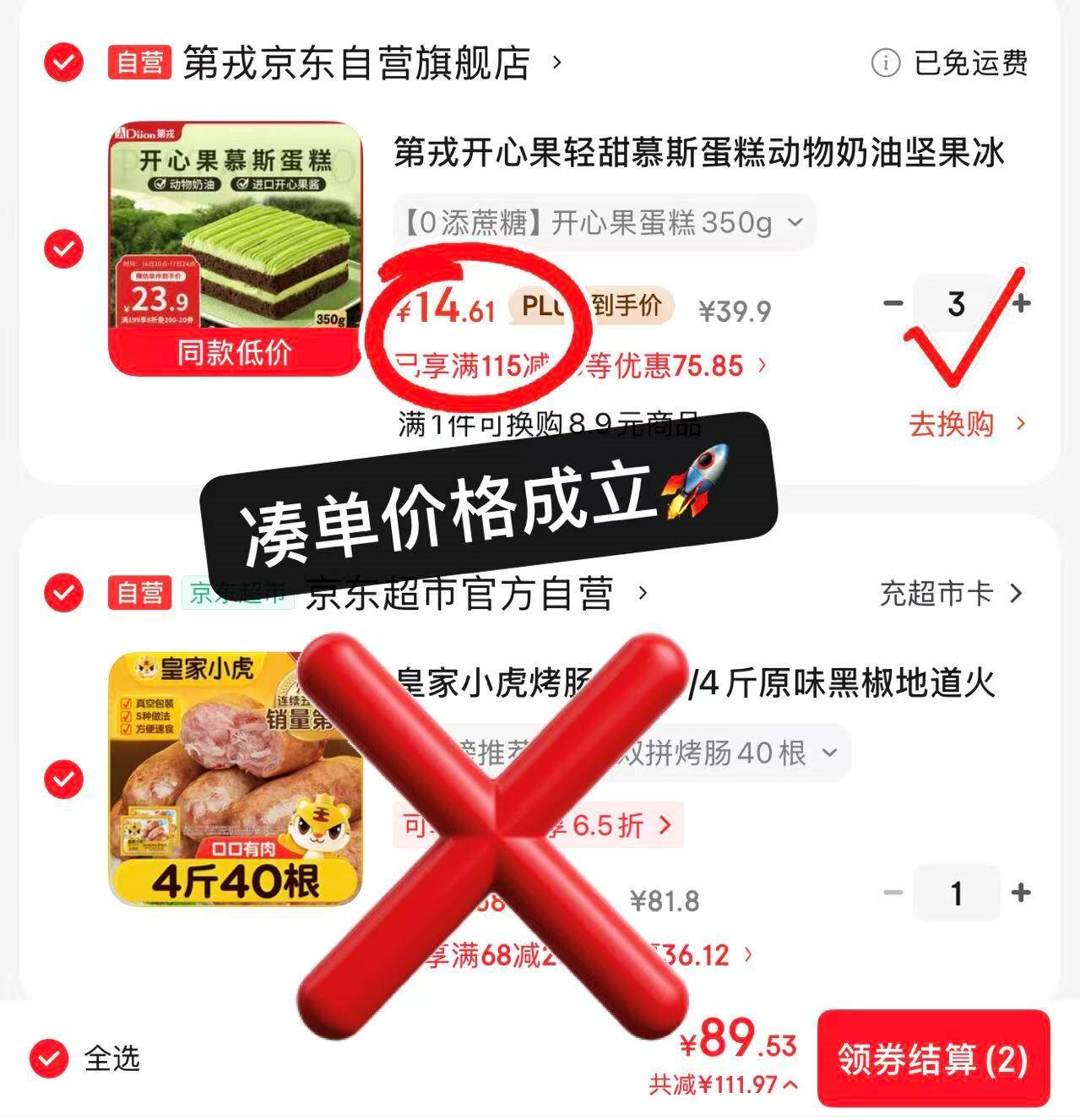Tap 领券结算 to check out

click(933, 1059)
